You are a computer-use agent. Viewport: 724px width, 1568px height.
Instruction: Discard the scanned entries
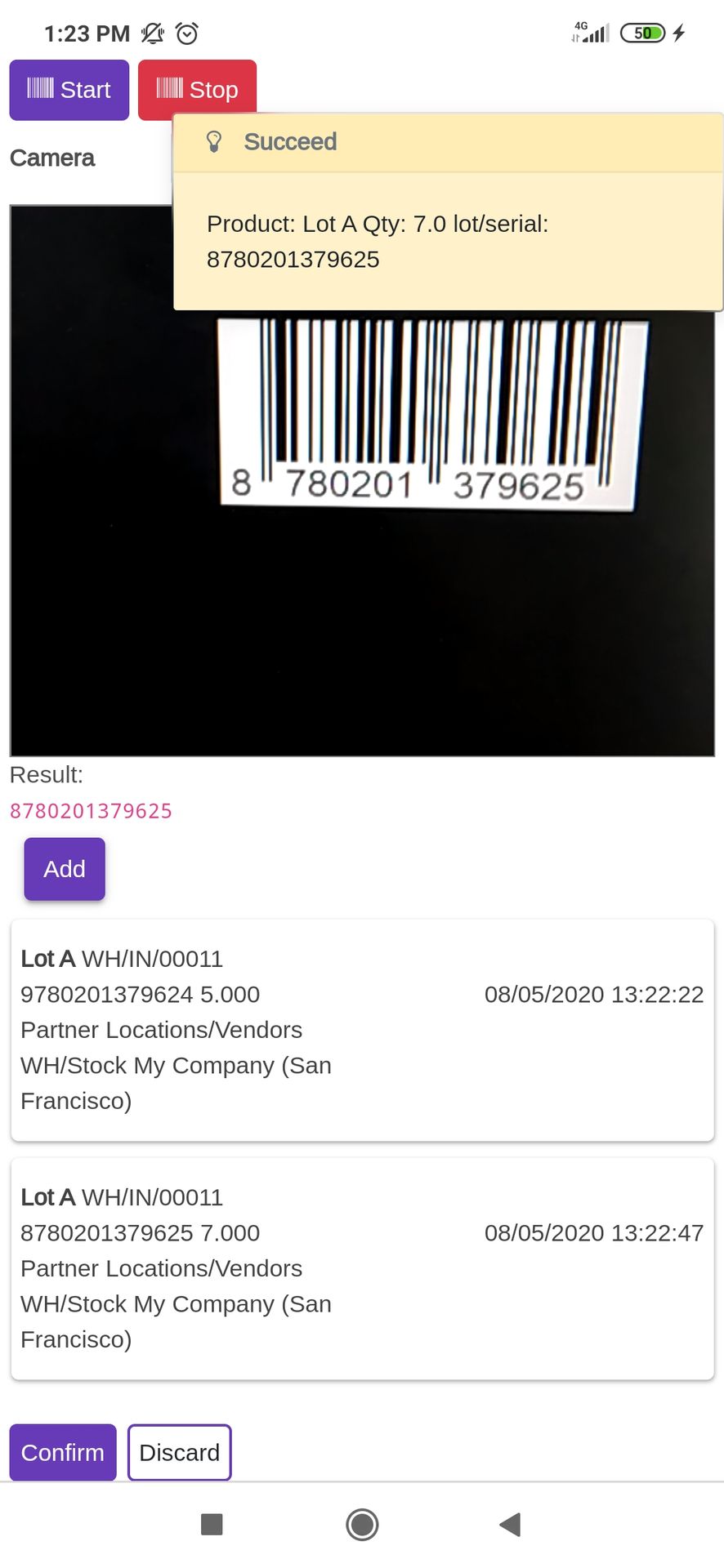click(180, 1452)
